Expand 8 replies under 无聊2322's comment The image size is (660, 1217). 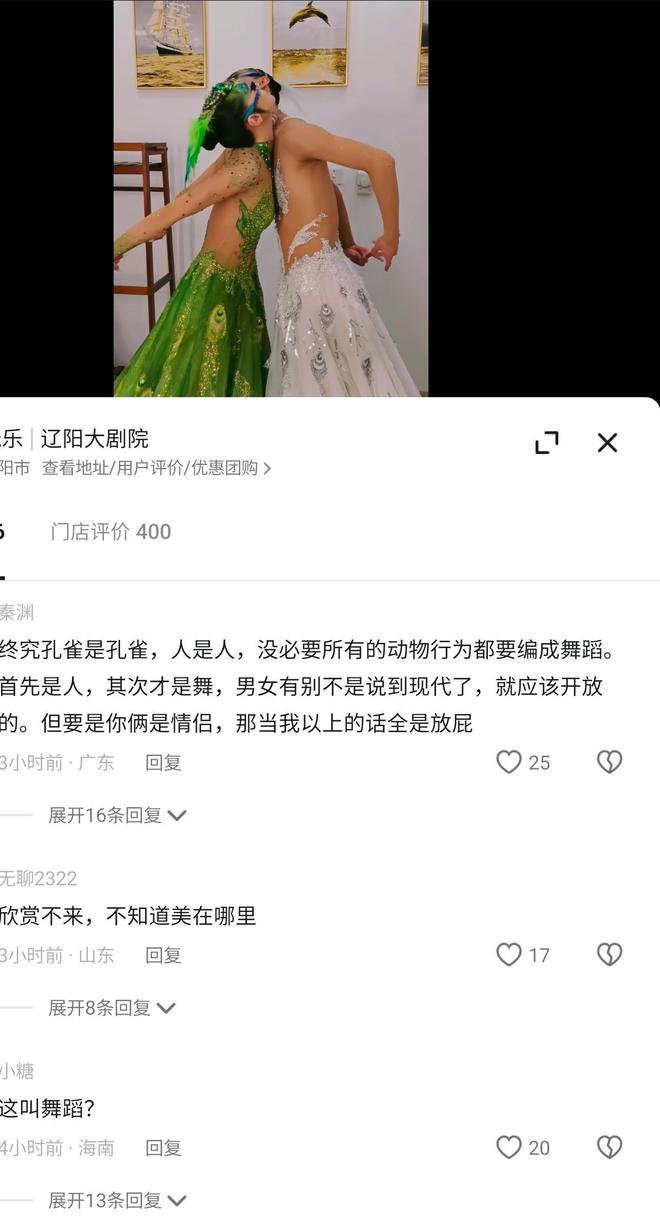111,1008
